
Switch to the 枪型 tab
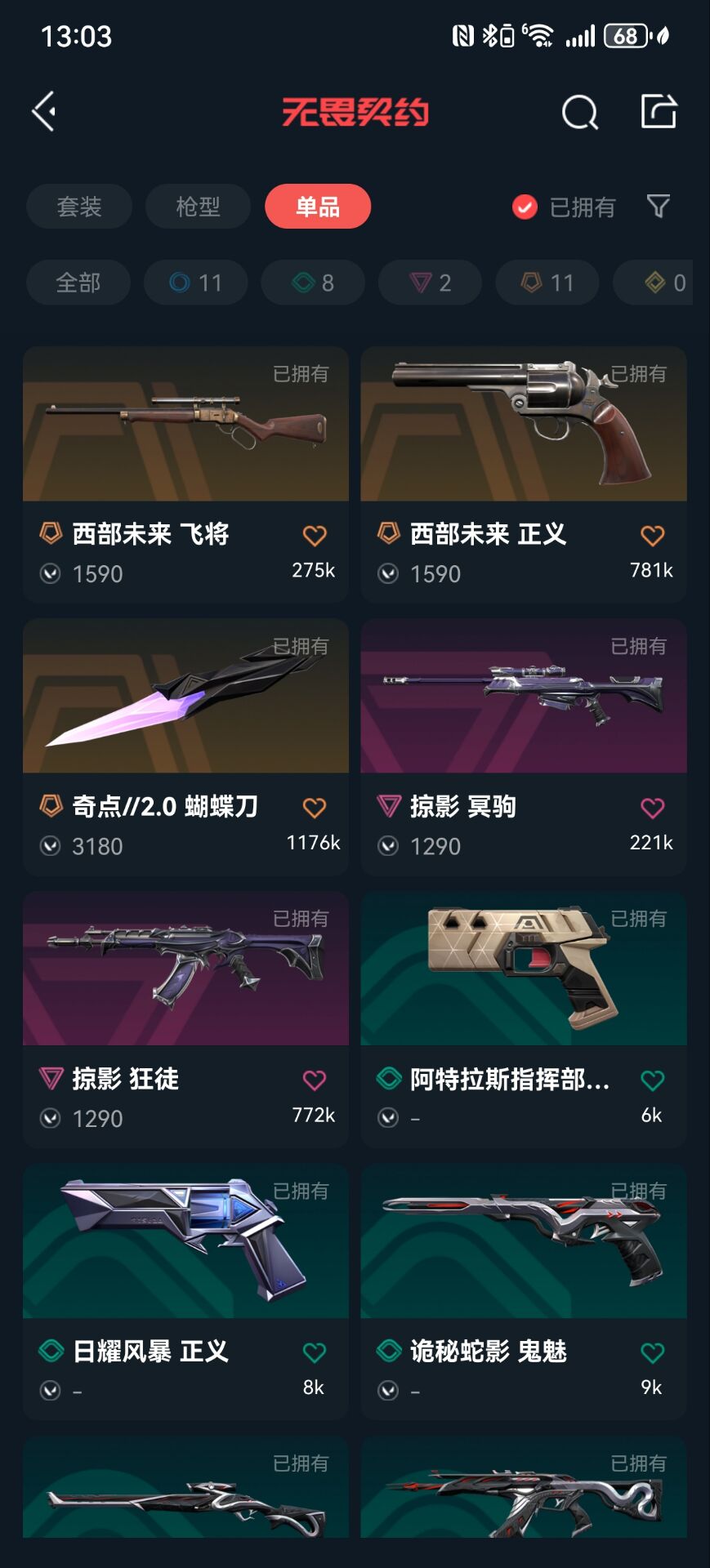(x=198, y=207)
